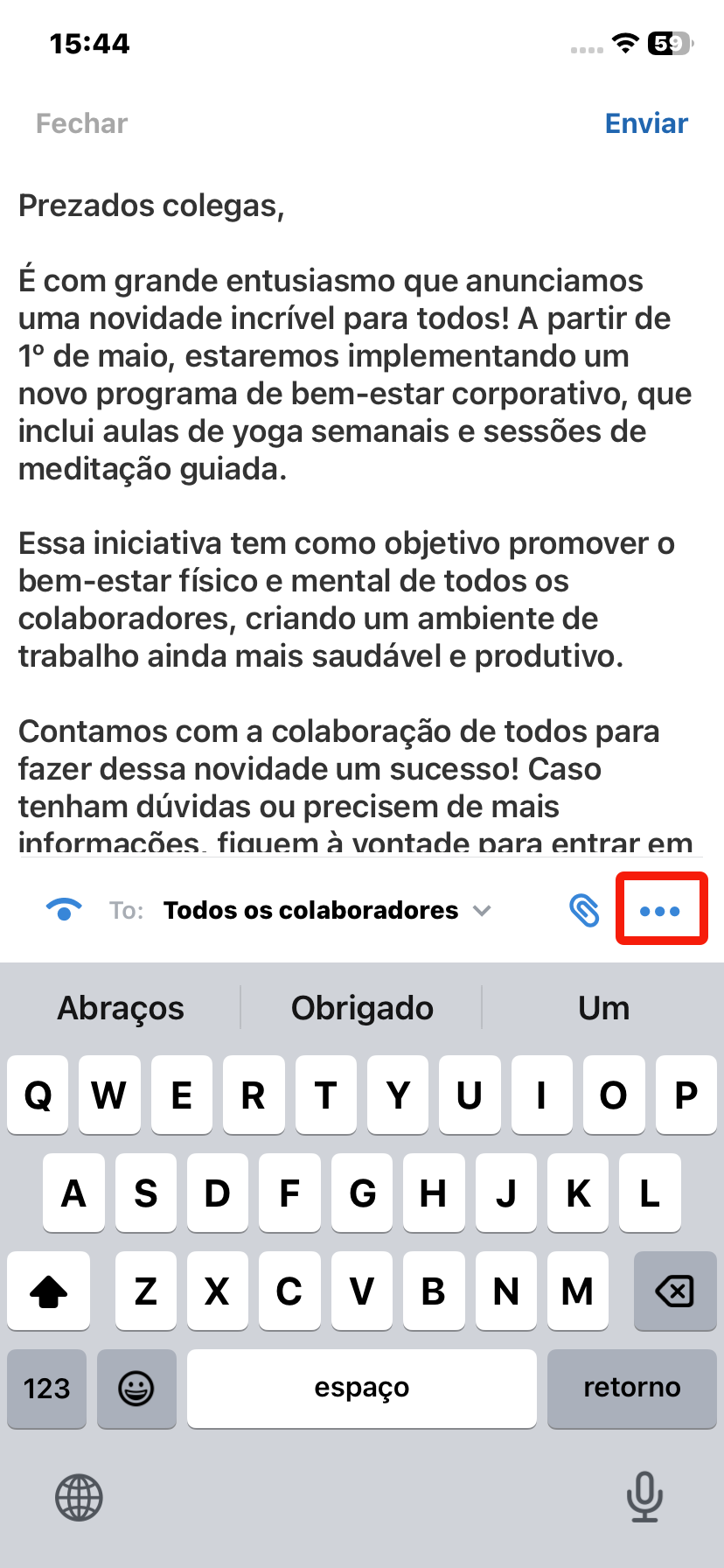
Task: Switch the keyboard to 123 numbers
Action: (47, 1388)
